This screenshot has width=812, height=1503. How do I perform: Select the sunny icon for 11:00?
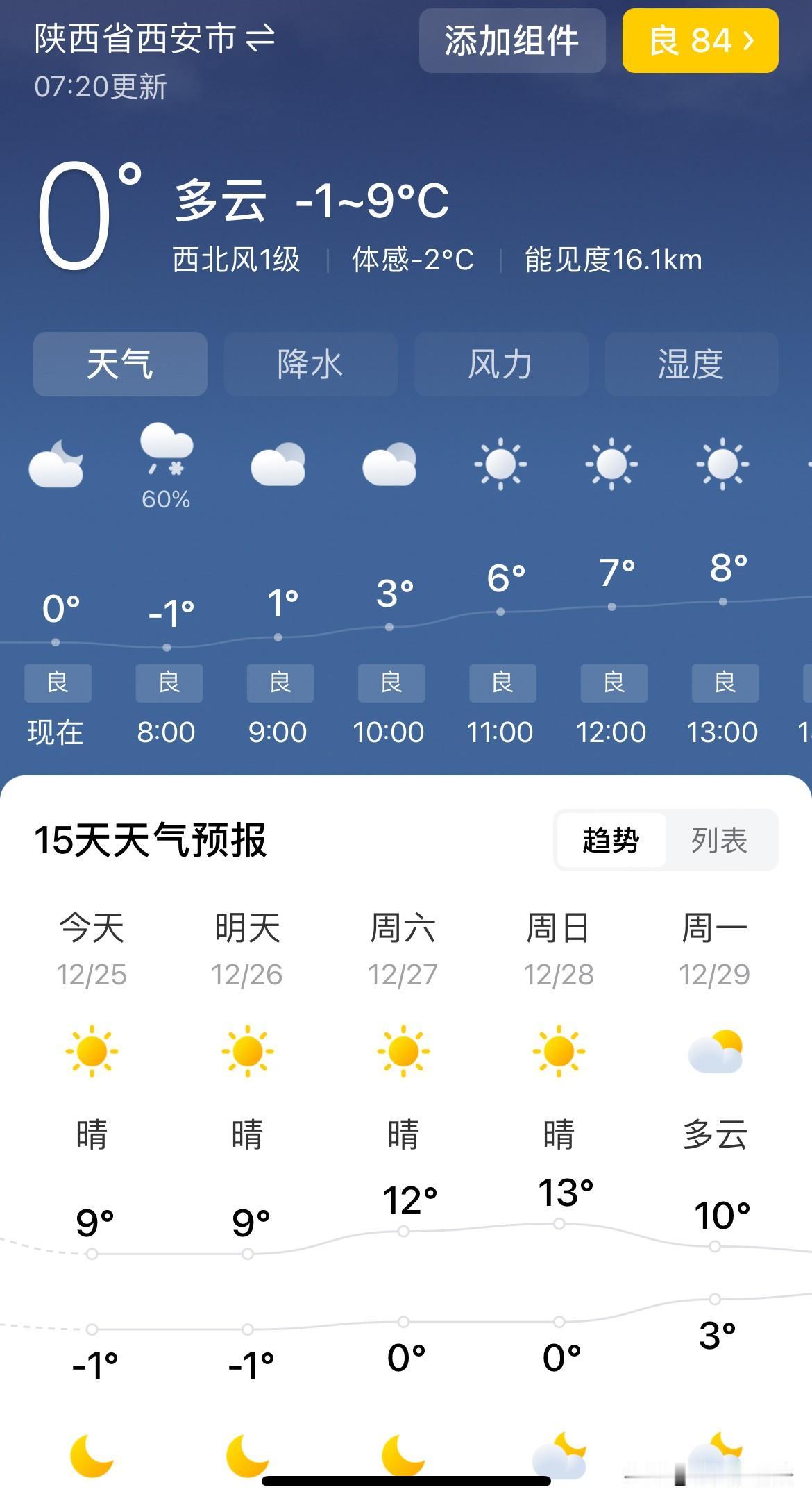[502, 465]
